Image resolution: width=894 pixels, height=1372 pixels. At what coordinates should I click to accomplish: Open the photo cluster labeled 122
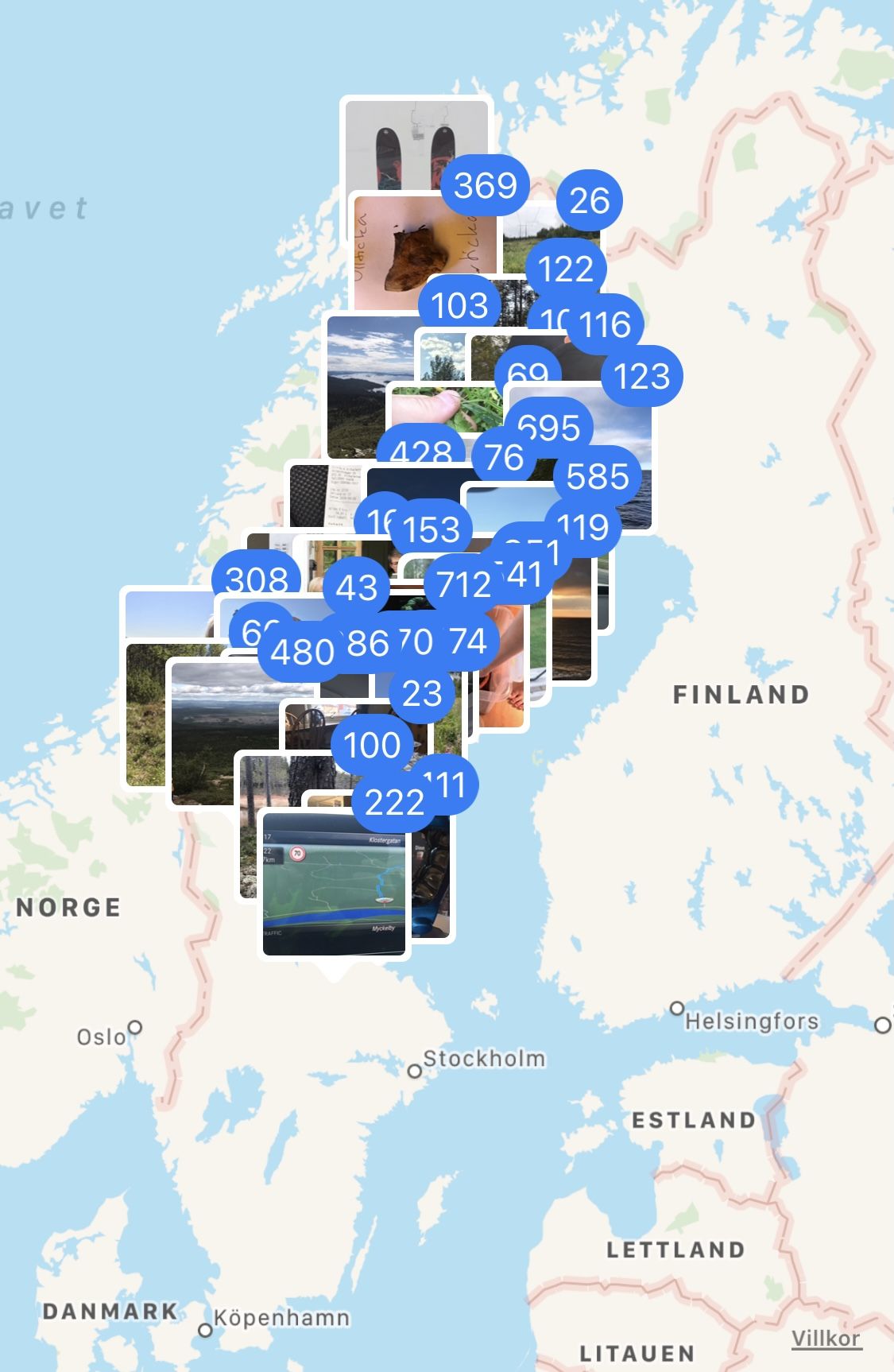click(x=566, y=268)
